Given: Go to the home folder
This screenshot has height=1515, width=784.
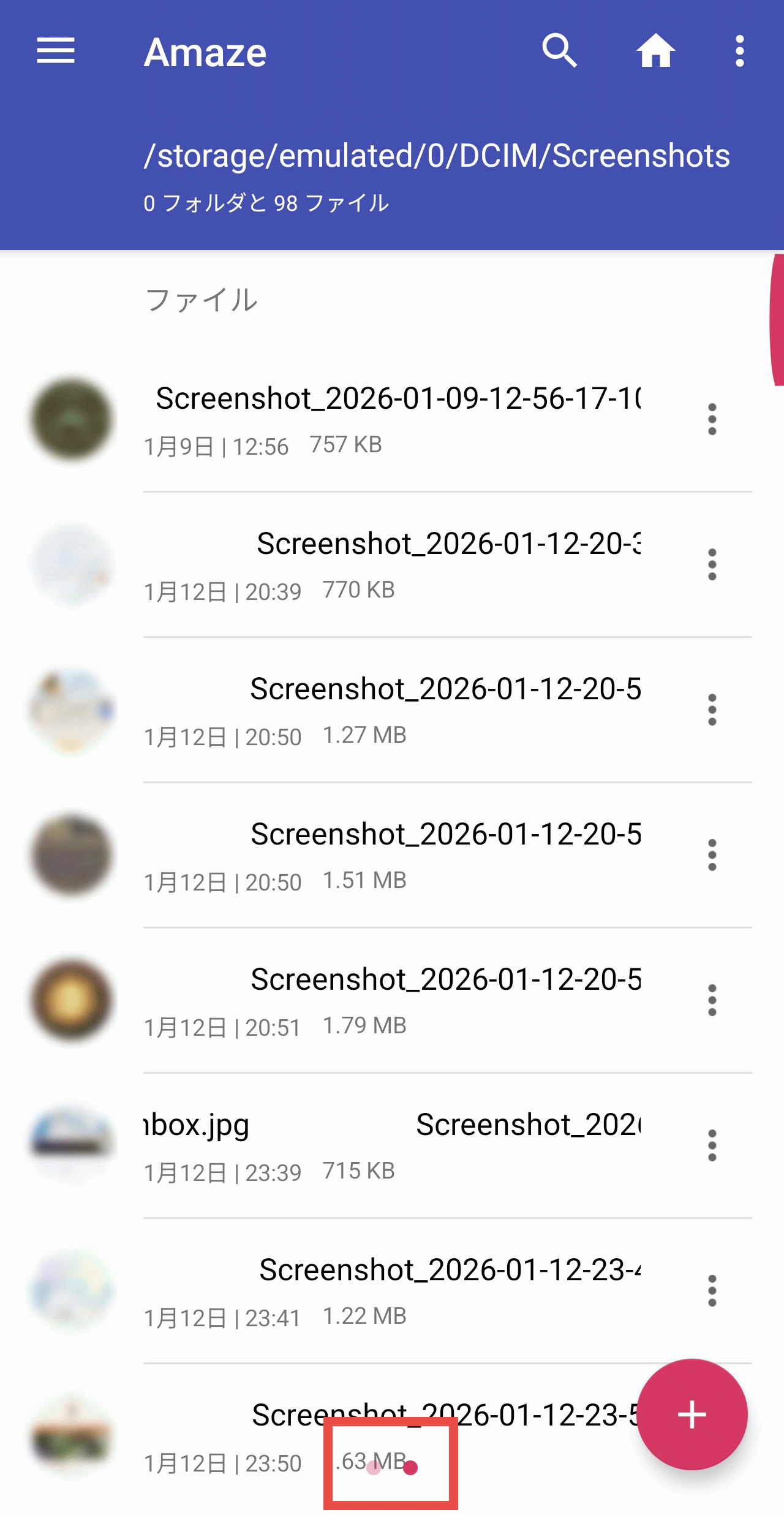Looking at the screenshot, I should (x=655, y=51).
